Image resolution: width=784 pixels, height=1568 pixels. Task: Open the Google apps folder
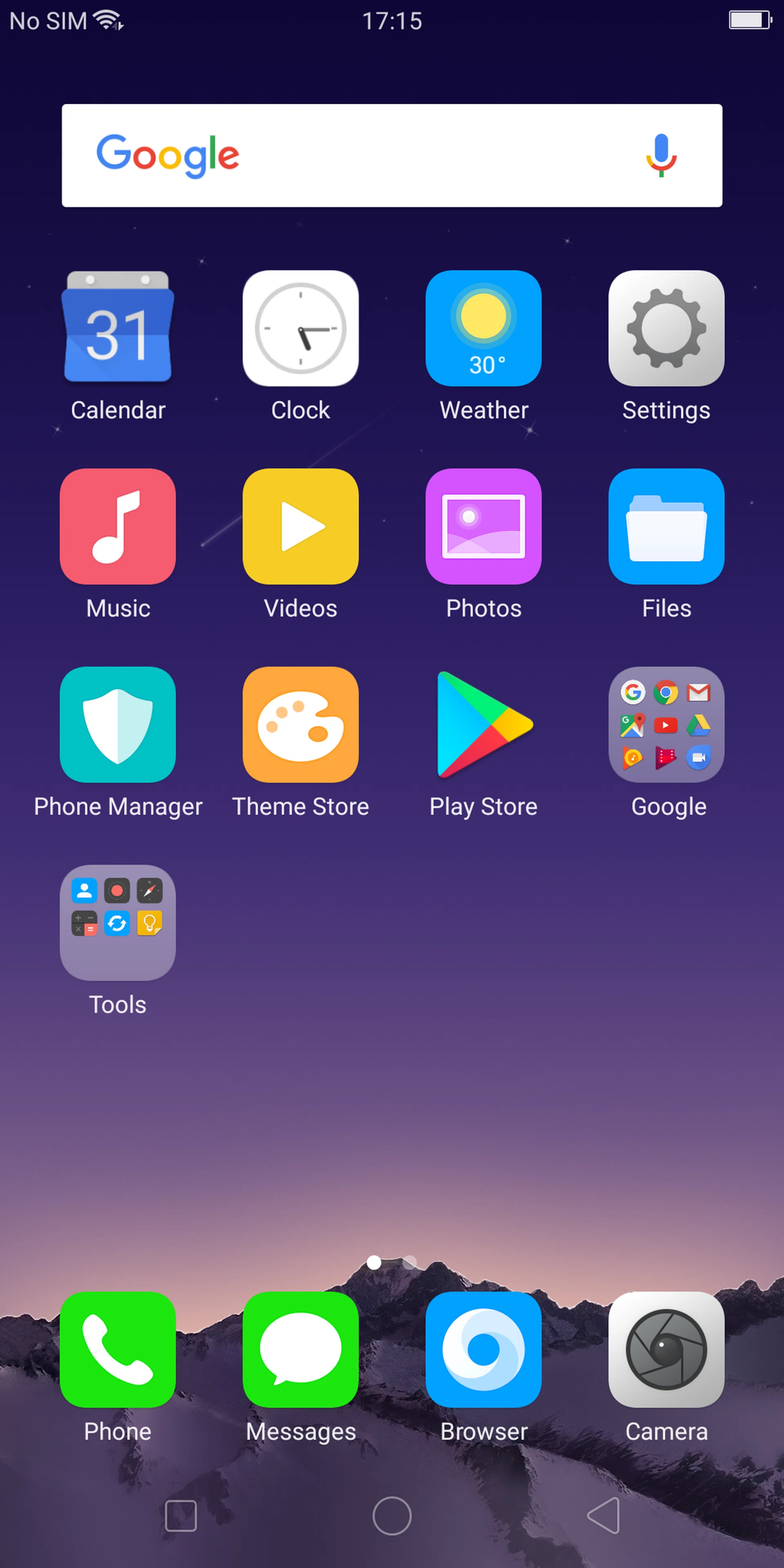coord(666,724)
